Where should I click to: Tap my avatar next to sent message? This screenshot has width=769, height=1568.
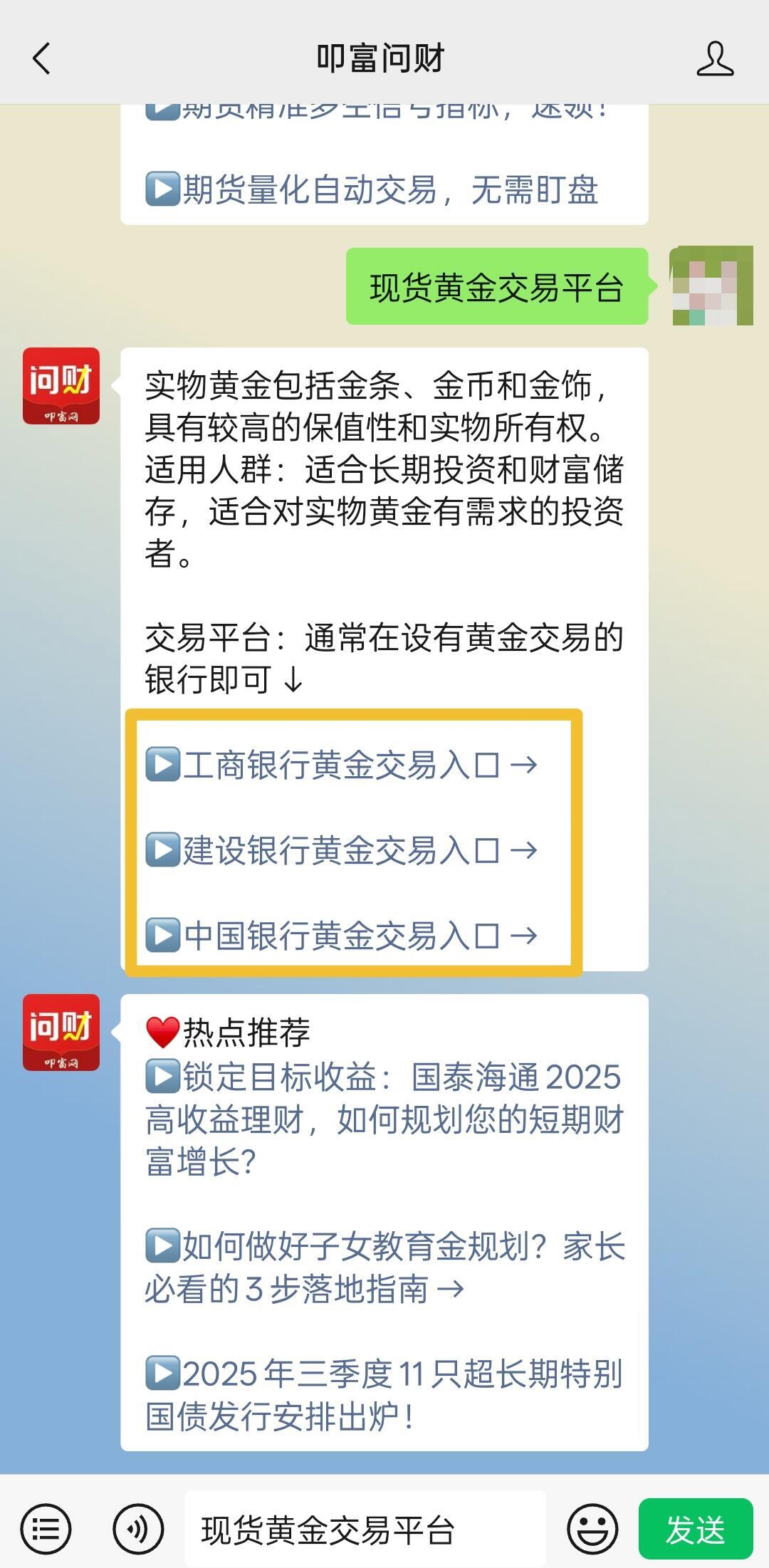coord(712,286)
